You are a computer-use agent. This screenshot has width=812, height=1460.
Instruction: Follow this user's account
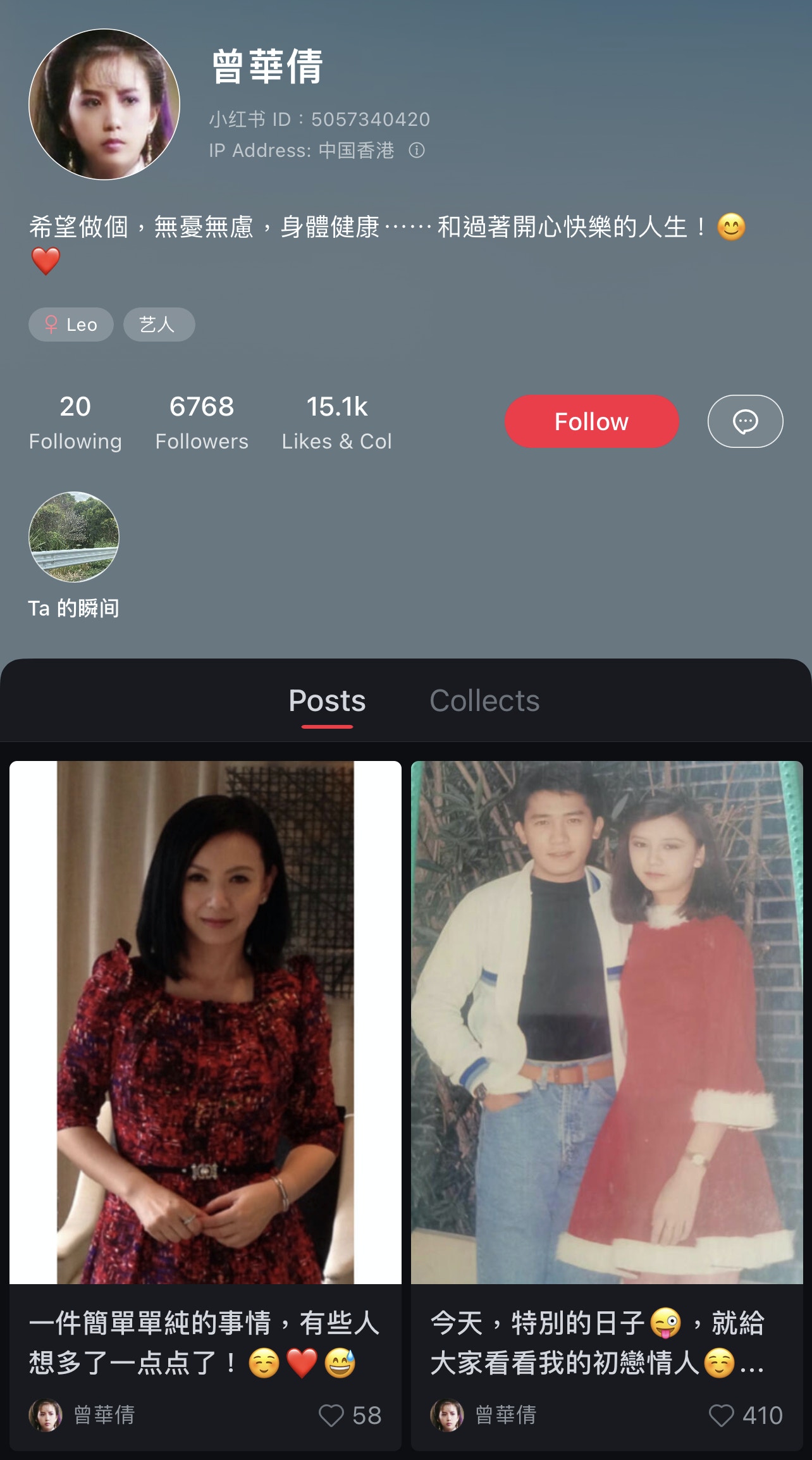pyautogui.click(x=591, y=421)
